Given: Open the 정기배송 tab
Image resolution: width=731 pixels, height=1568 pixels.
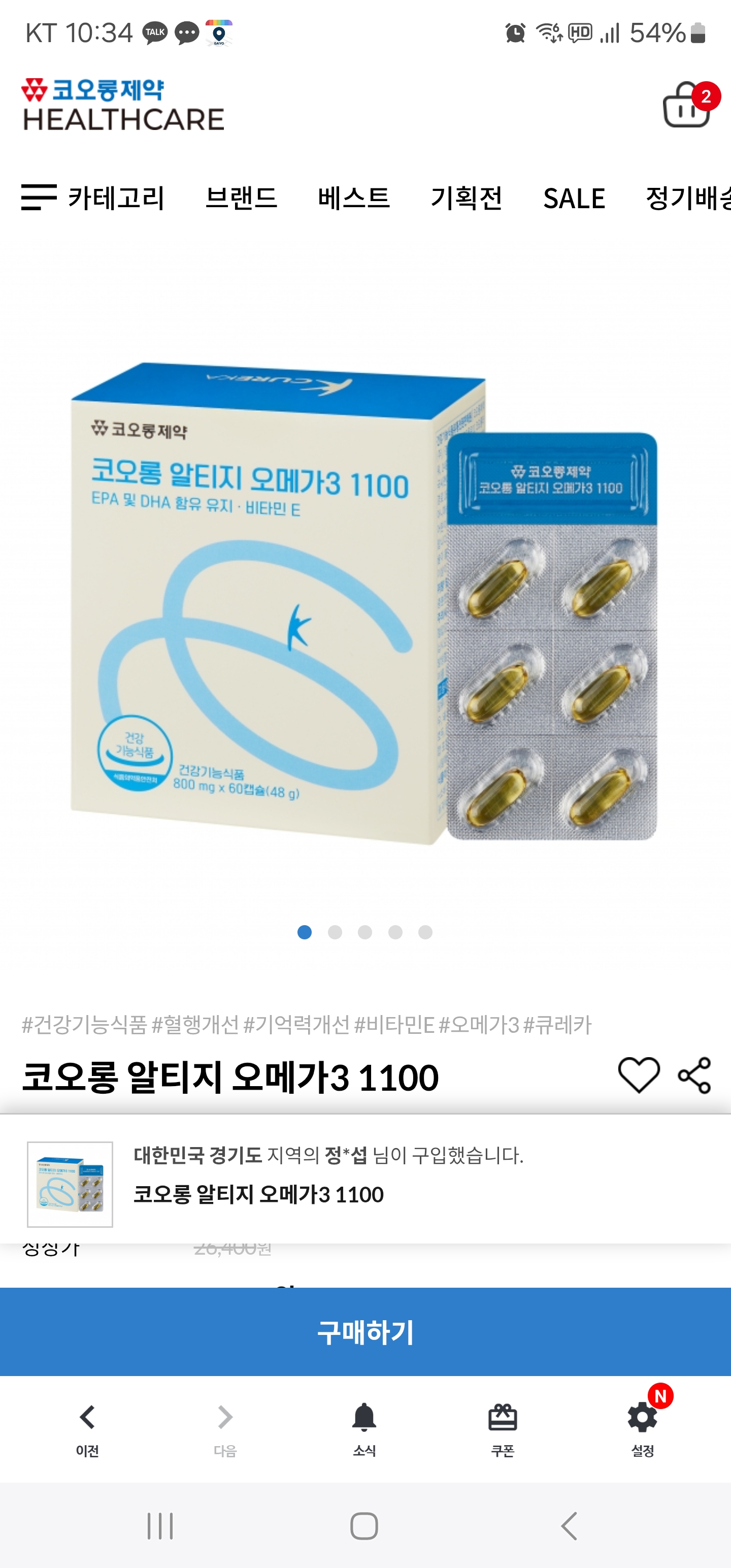Looking at the screenshot, I should click(x=688, y=198).
